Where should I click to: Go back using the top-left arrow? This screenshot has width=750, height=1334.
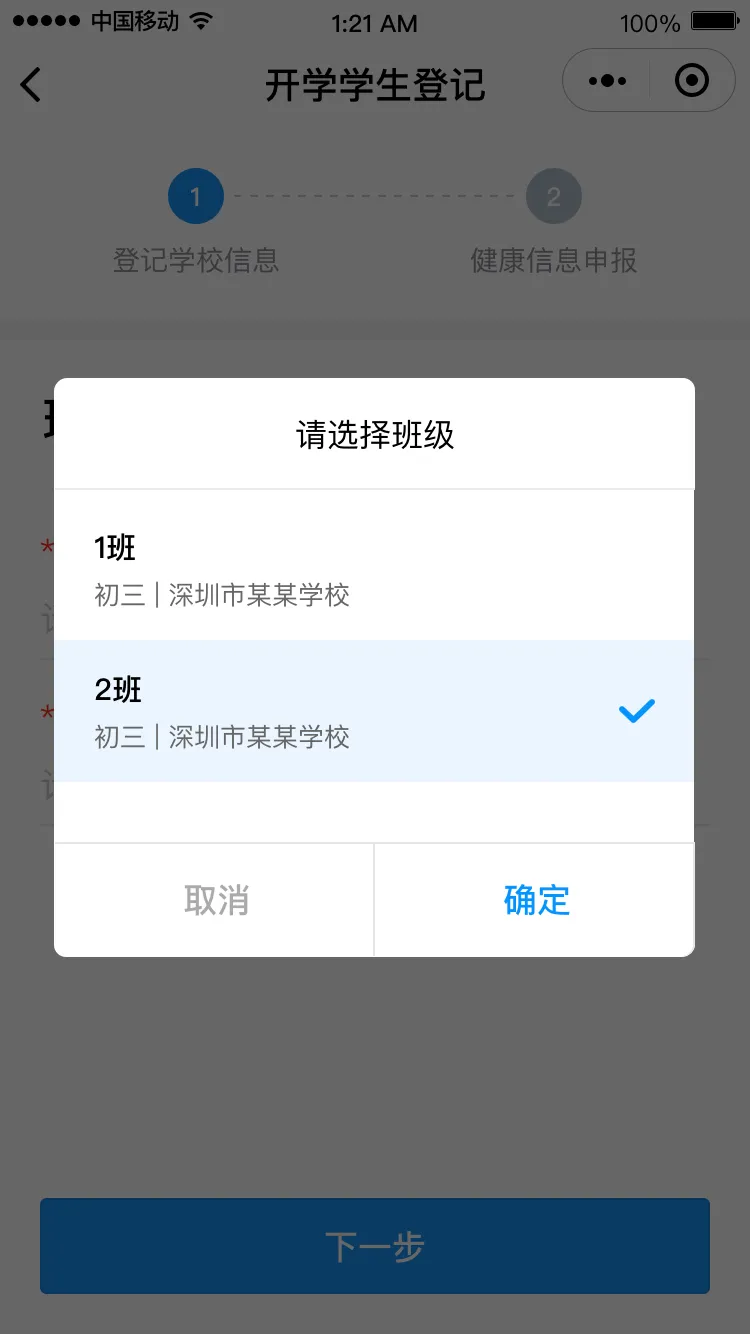point(32,84)
